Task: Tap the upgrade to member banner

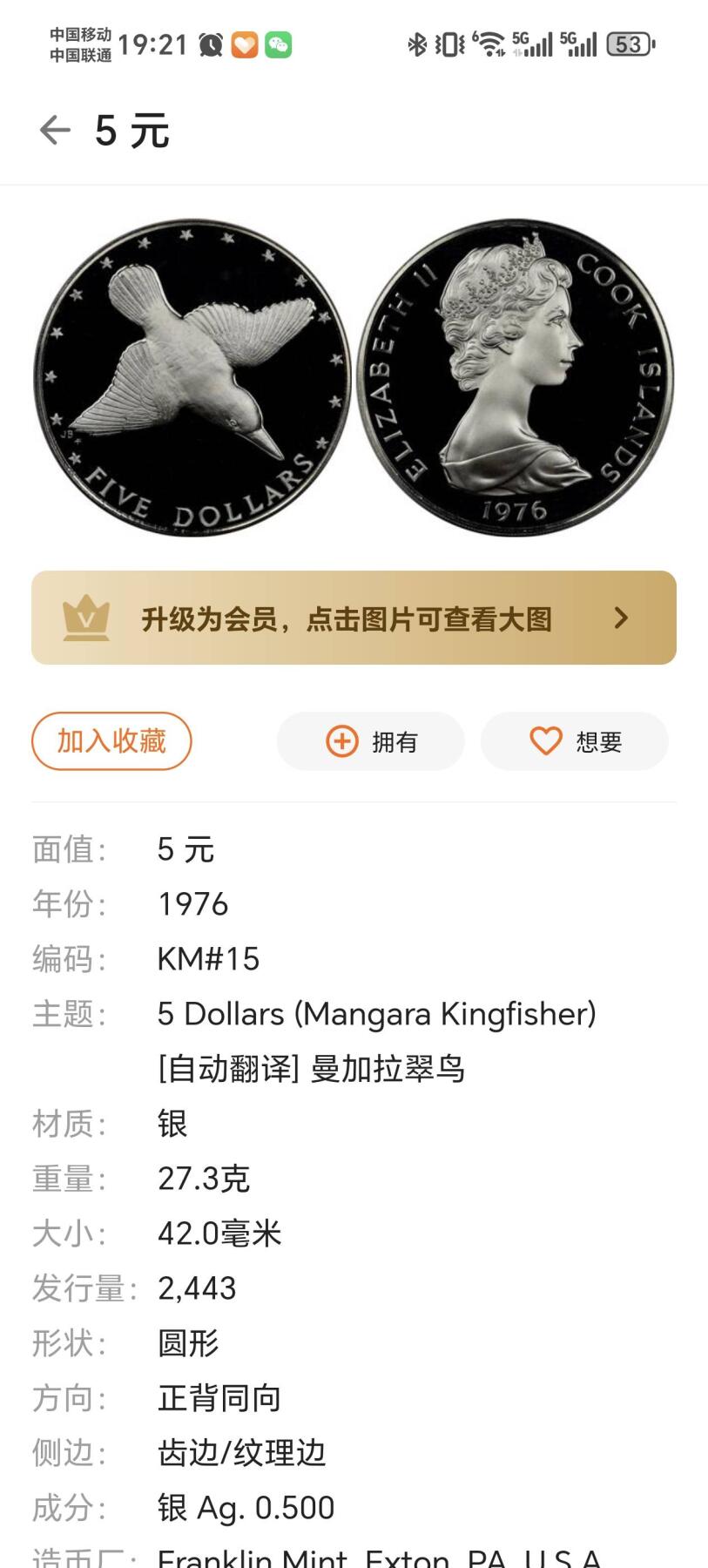Action: click(354, 618)
